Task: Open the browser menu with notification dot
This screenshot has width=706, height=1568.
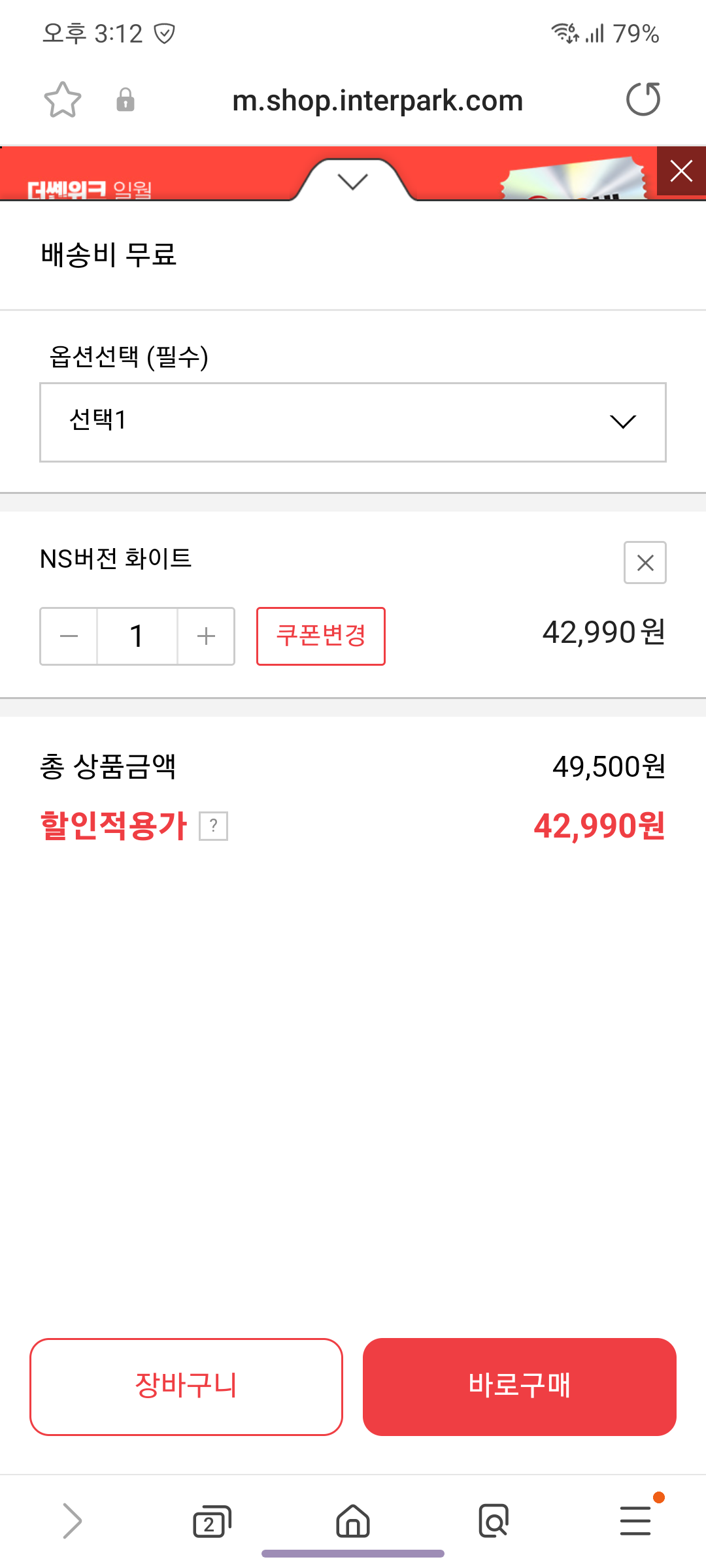Action: pos(635,1522)
